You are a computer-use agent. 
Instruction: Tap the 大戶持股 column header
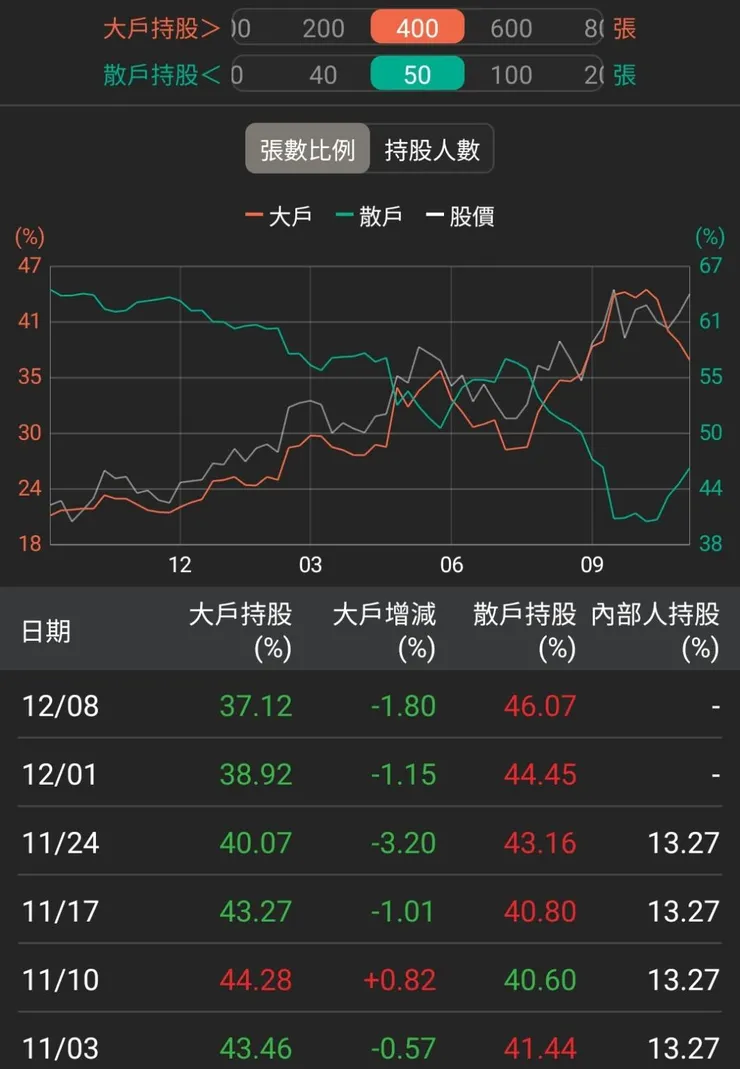pos(240,630)
